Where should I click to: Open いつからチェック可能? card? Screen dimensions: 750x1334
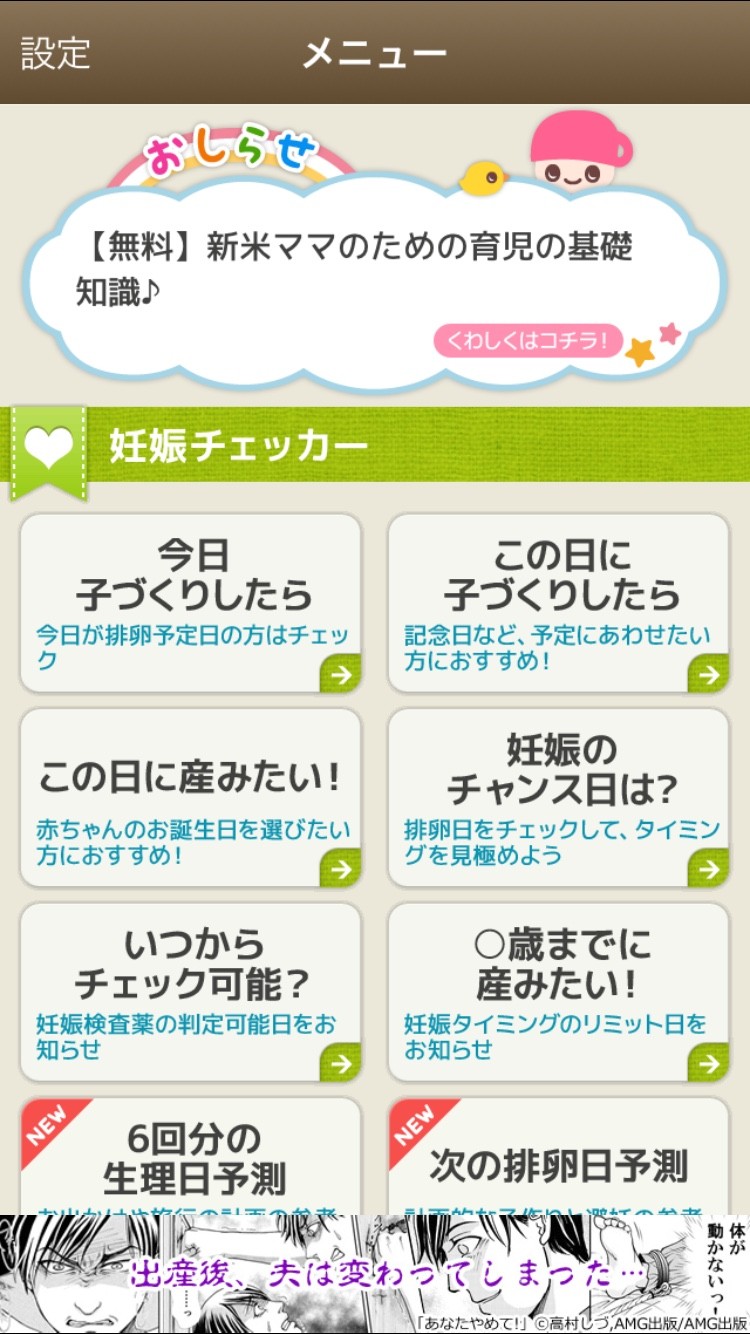click(x=190, y=992)
